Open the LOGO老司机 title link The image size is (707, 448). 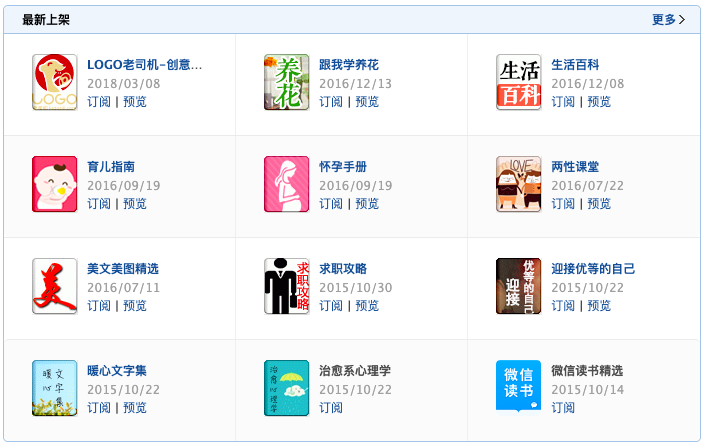point(144,65)
